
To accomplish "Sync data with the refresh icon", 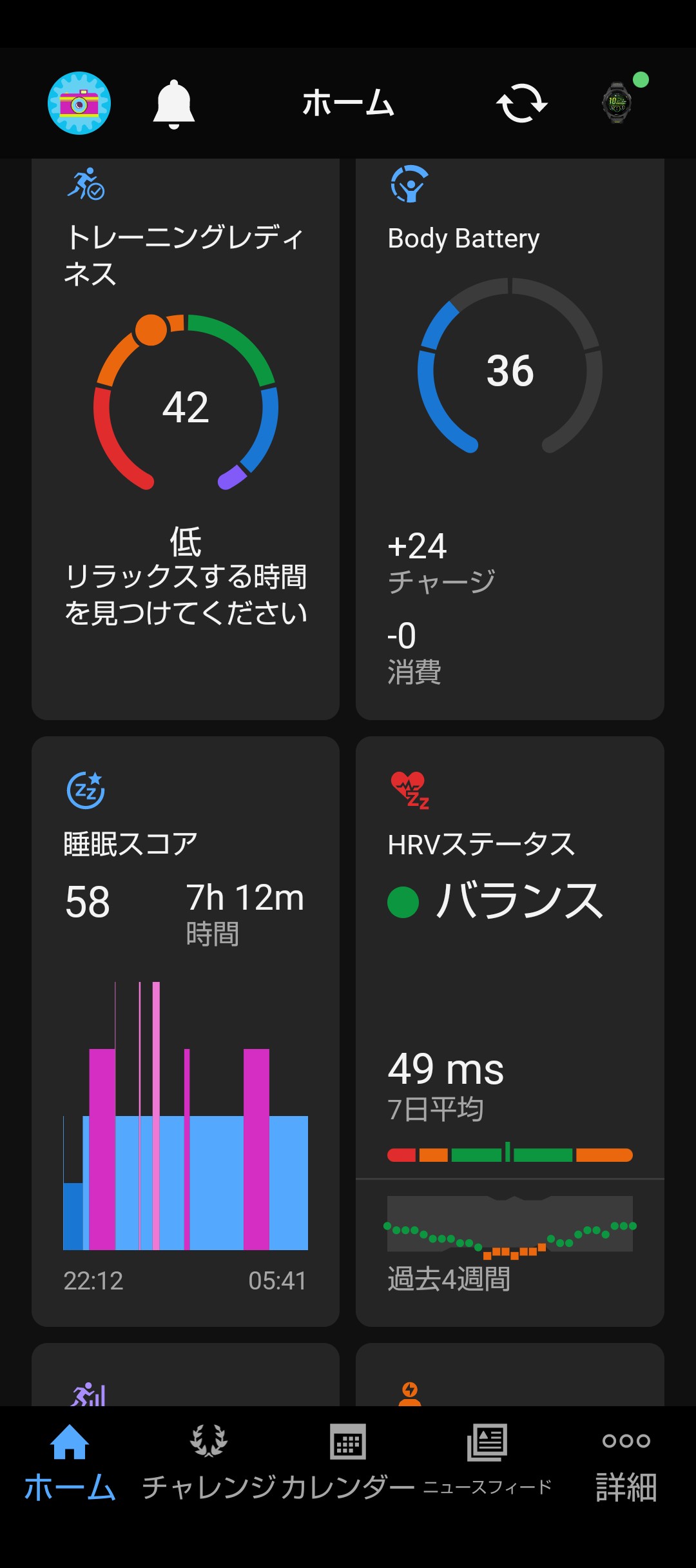I will [521, 103].
